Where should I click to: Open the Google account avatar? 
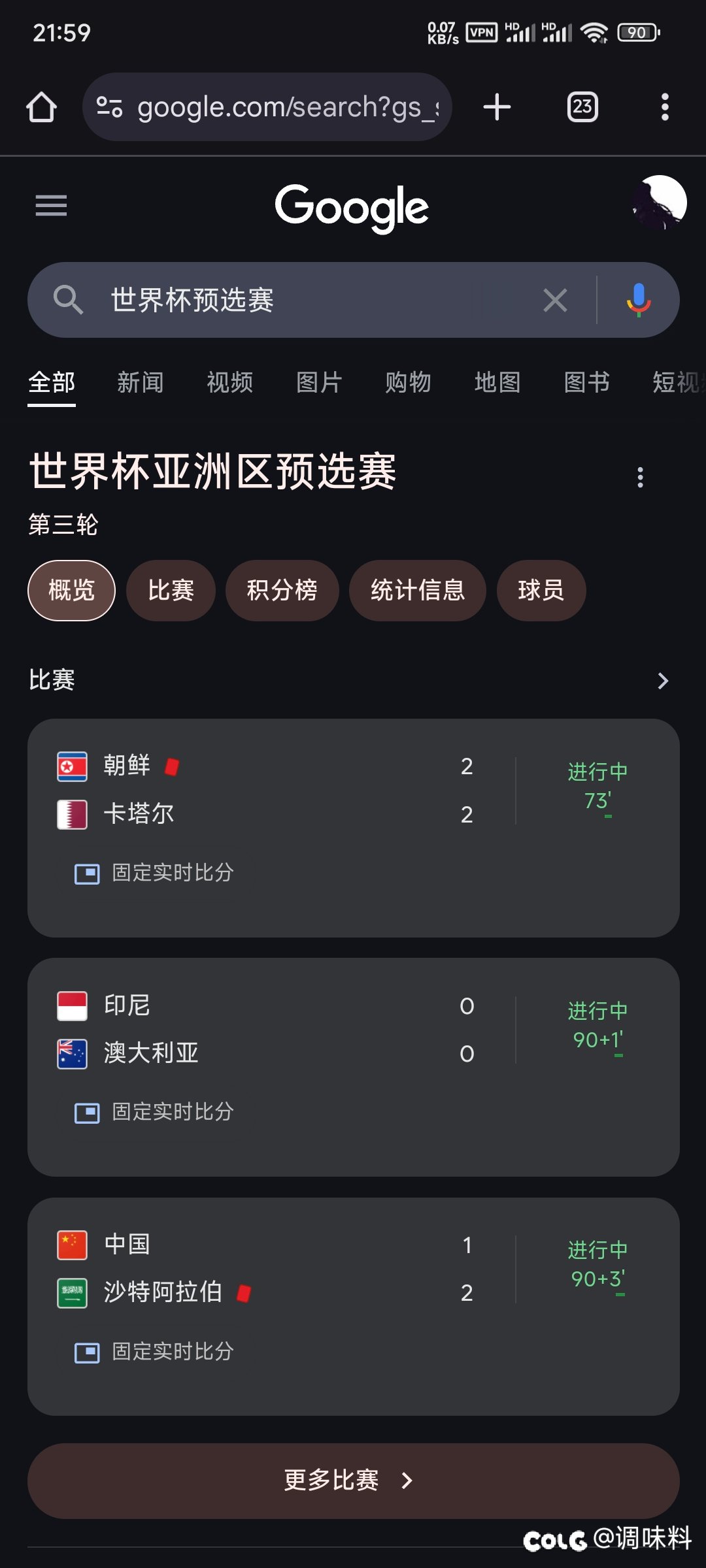659,203
